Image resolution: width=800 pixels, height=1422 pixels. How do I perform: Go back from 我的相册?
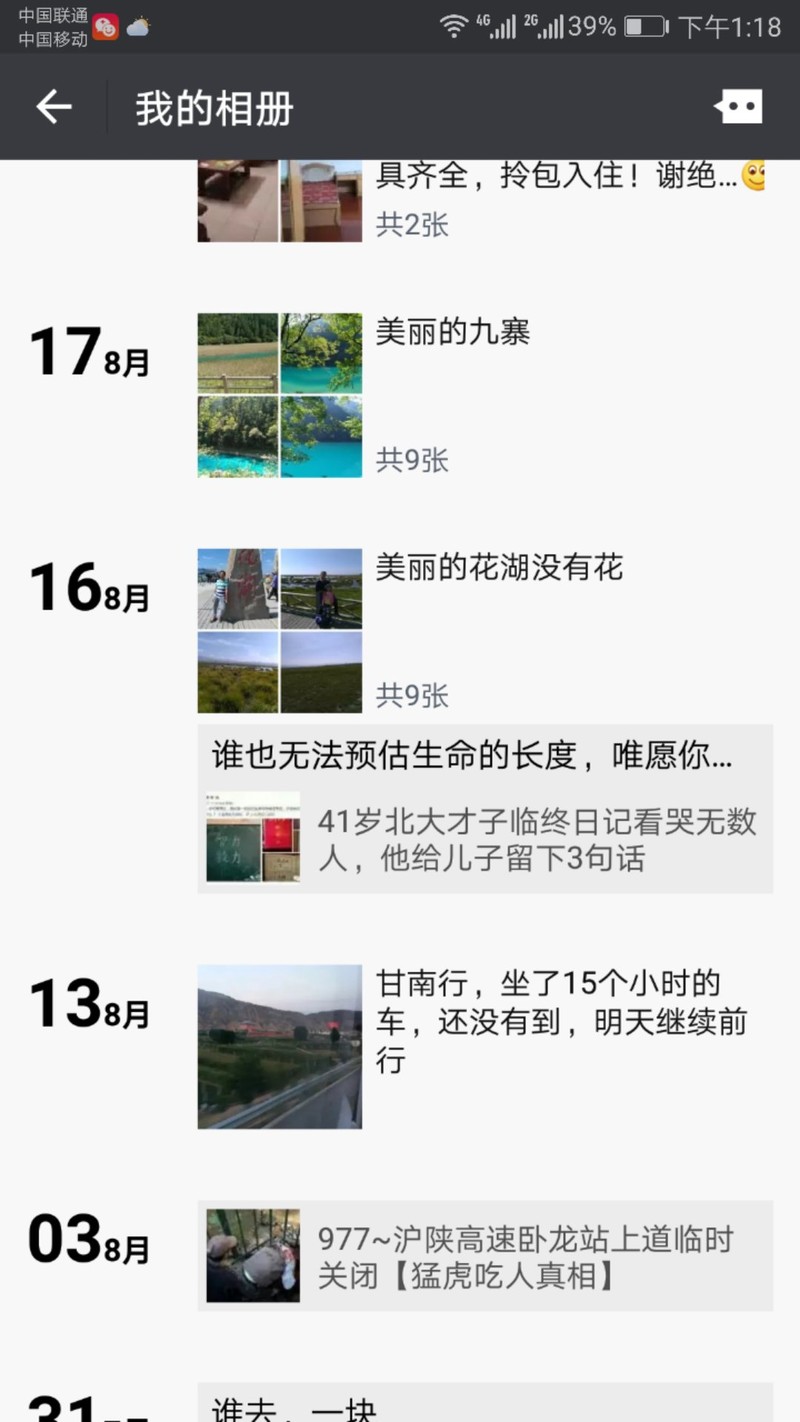coord(54,107)
